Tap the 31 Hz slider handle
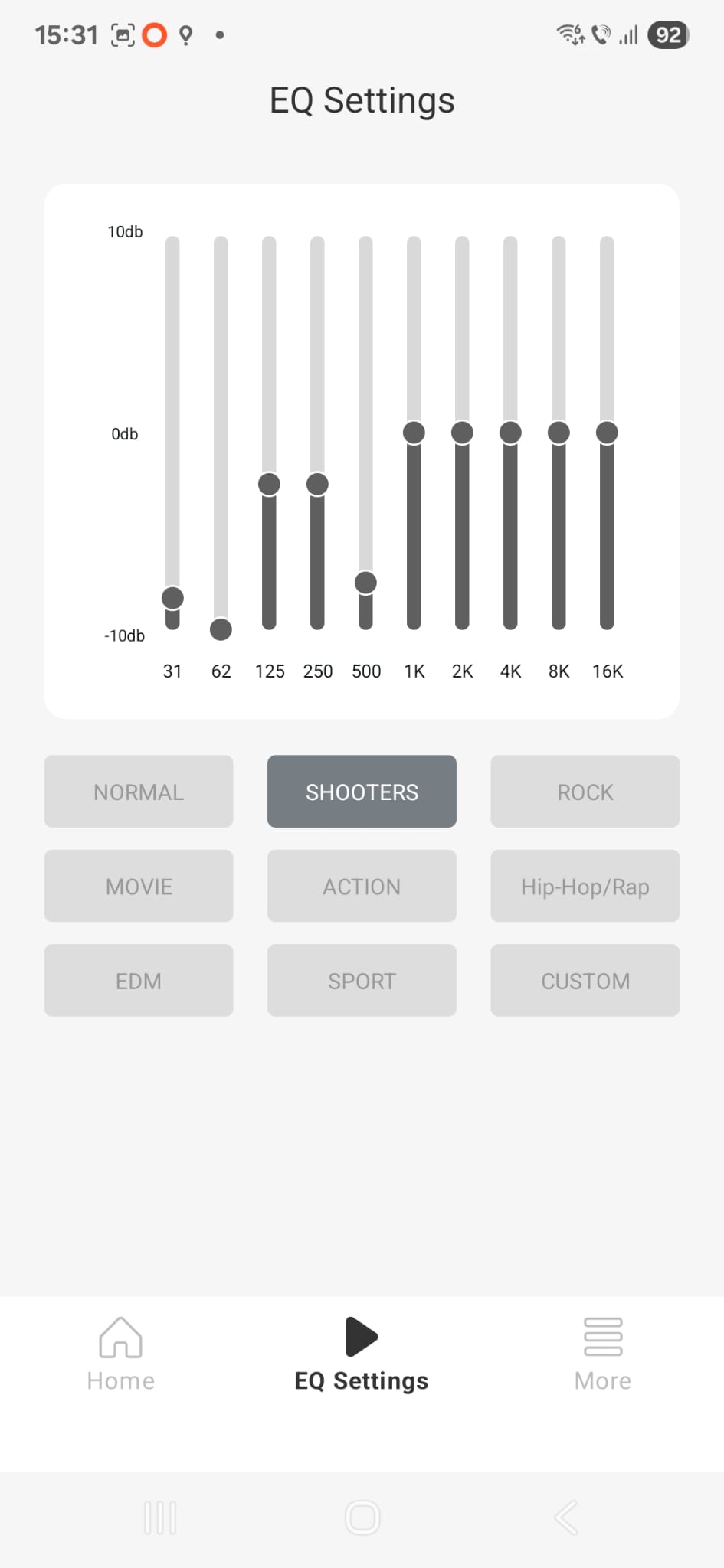The width and height of the screenshot is (724, 1568). pyautogui.click(x=172, y=598)
